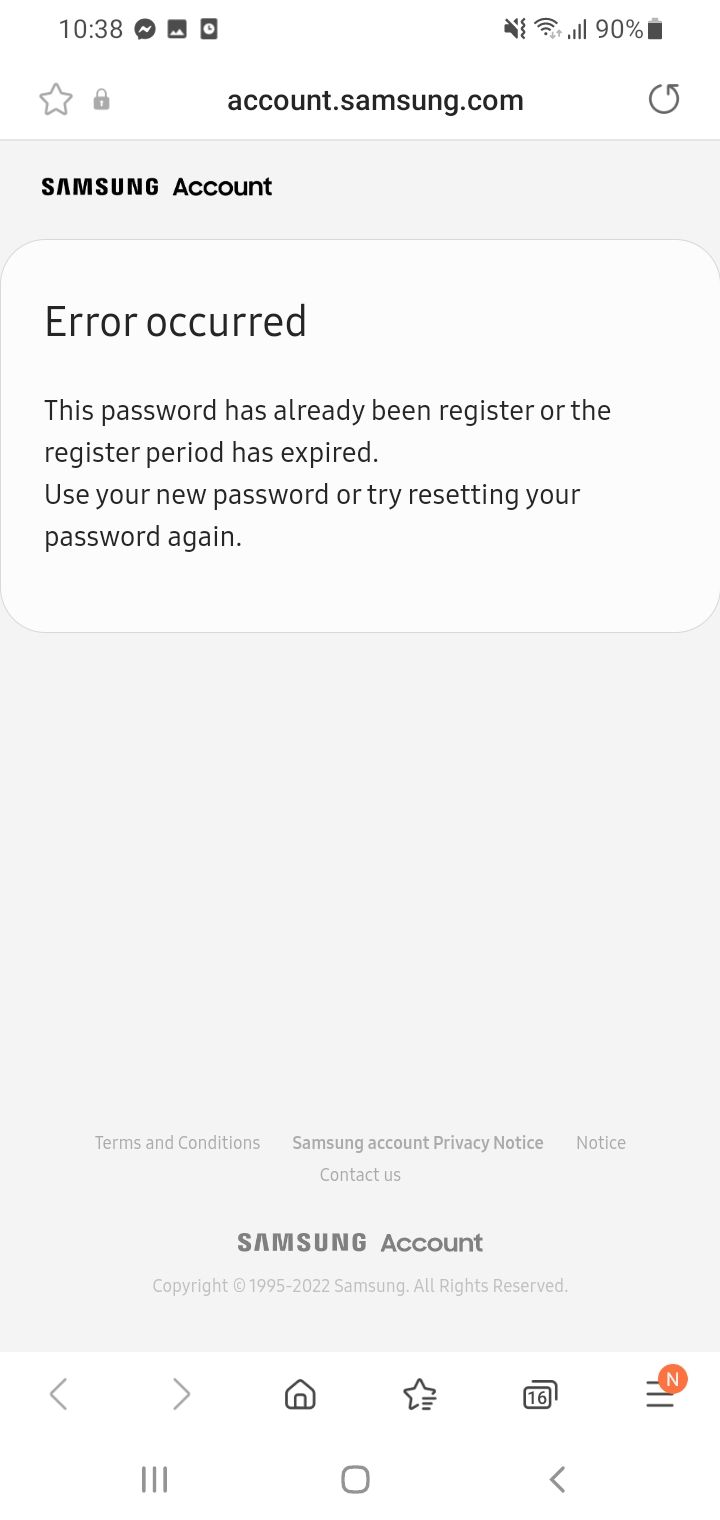Open the bookmarks list
The width and height of the screenshot is (720, 1520).
(419, 1393)
